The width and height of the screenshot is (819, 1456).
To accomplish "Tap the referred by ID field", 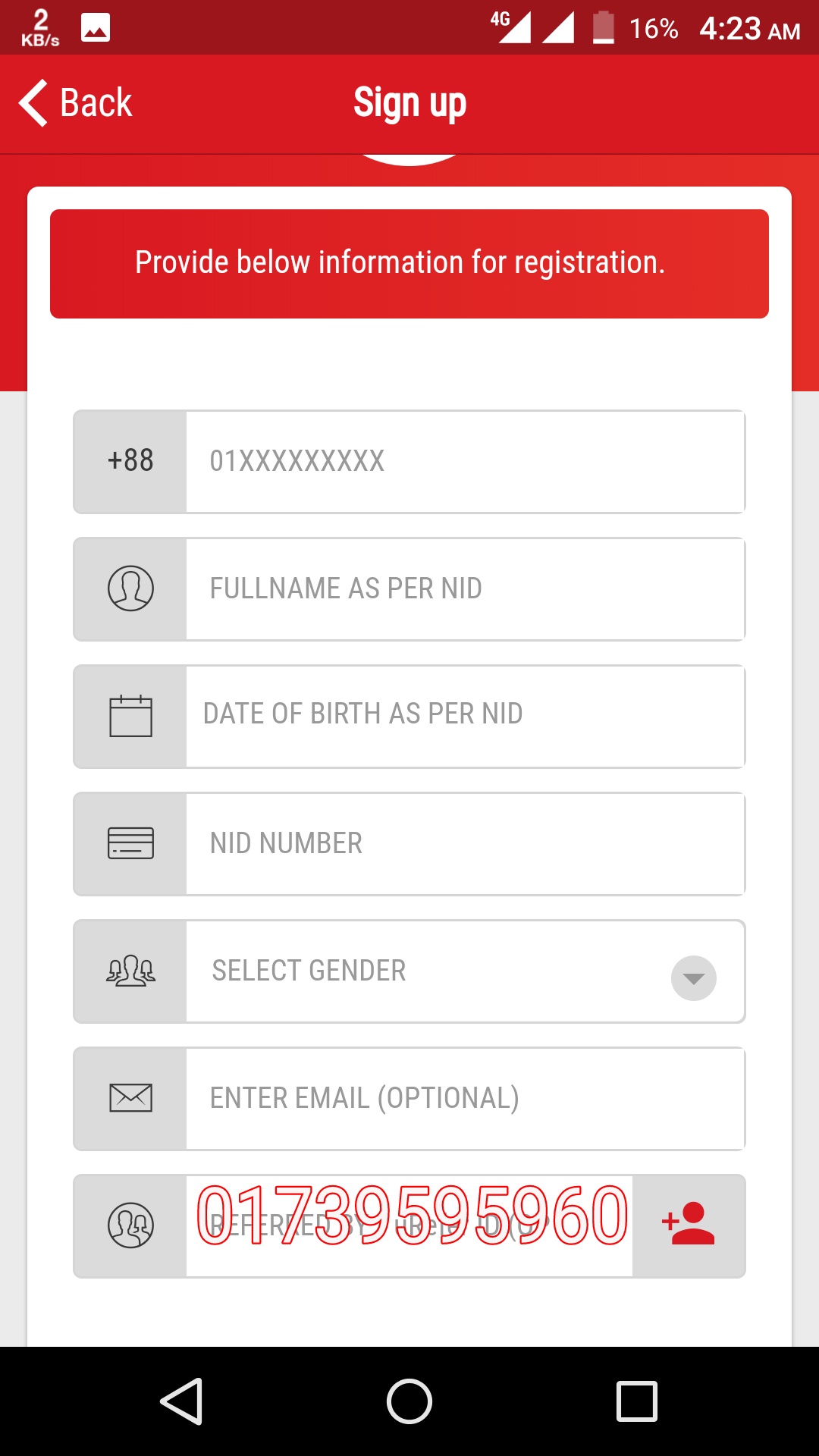I will click(x=409, y=1225).
